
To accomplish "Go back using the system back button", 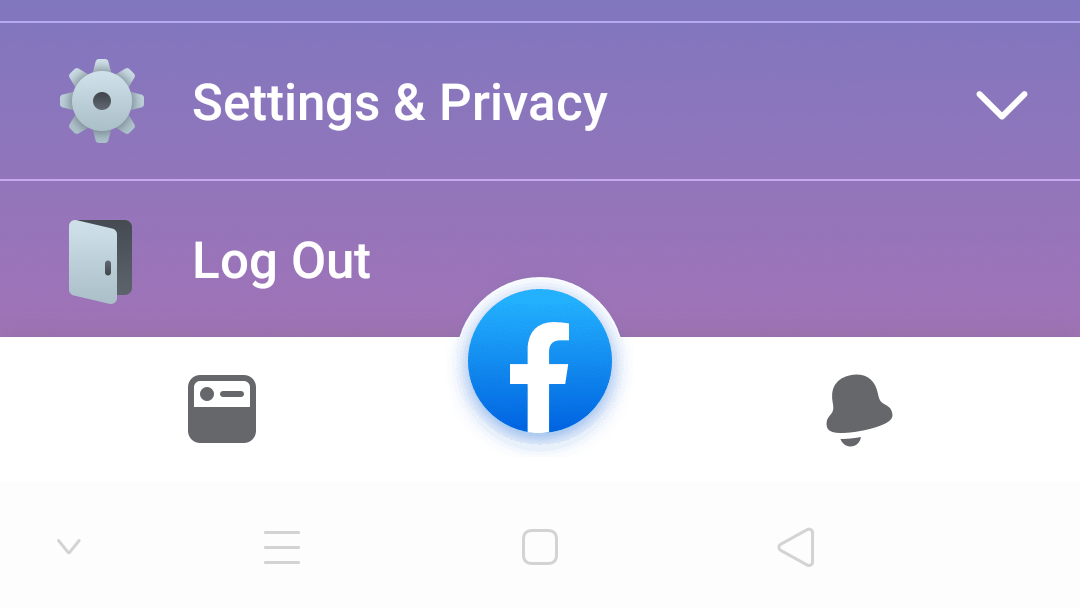I will [796, 547].
